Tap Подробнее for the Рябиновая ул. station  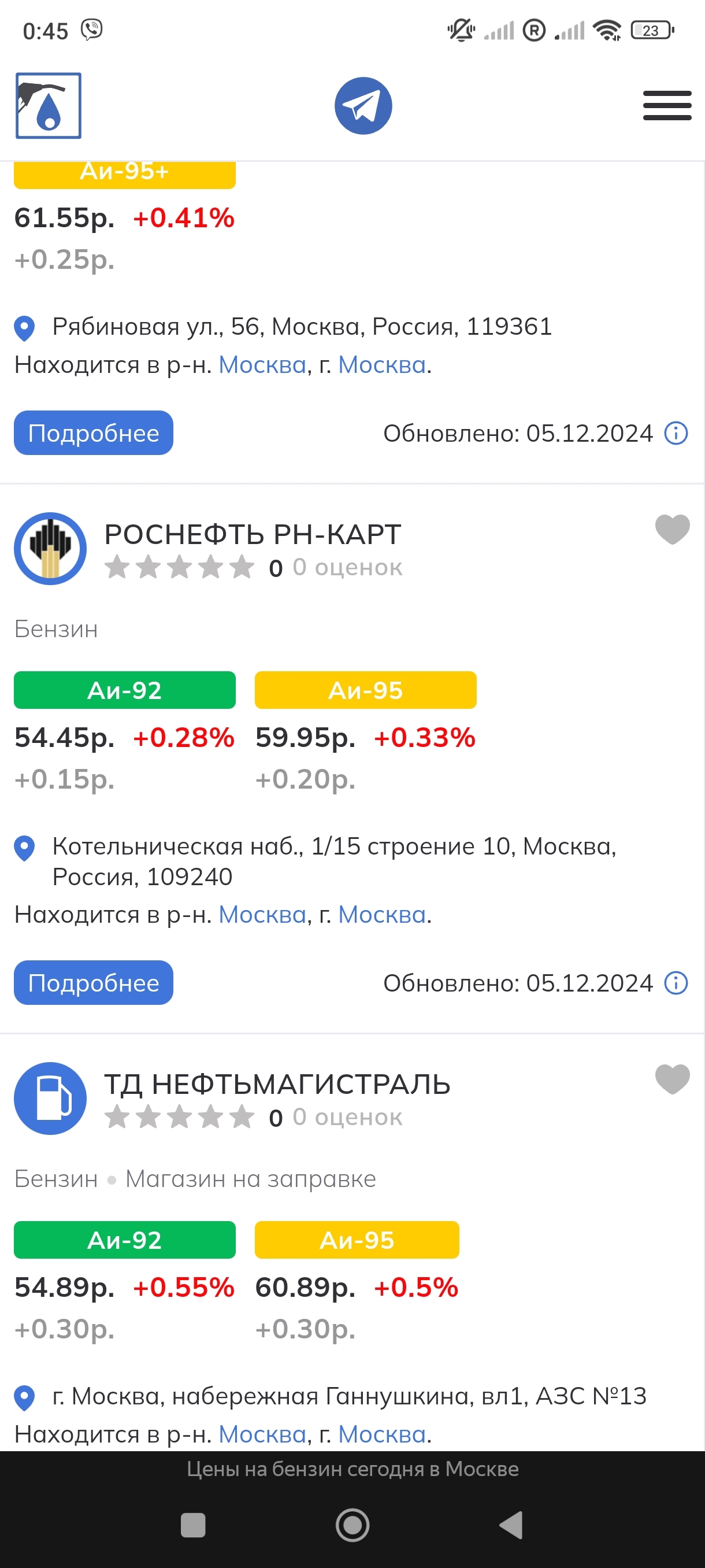click(93, 433)
